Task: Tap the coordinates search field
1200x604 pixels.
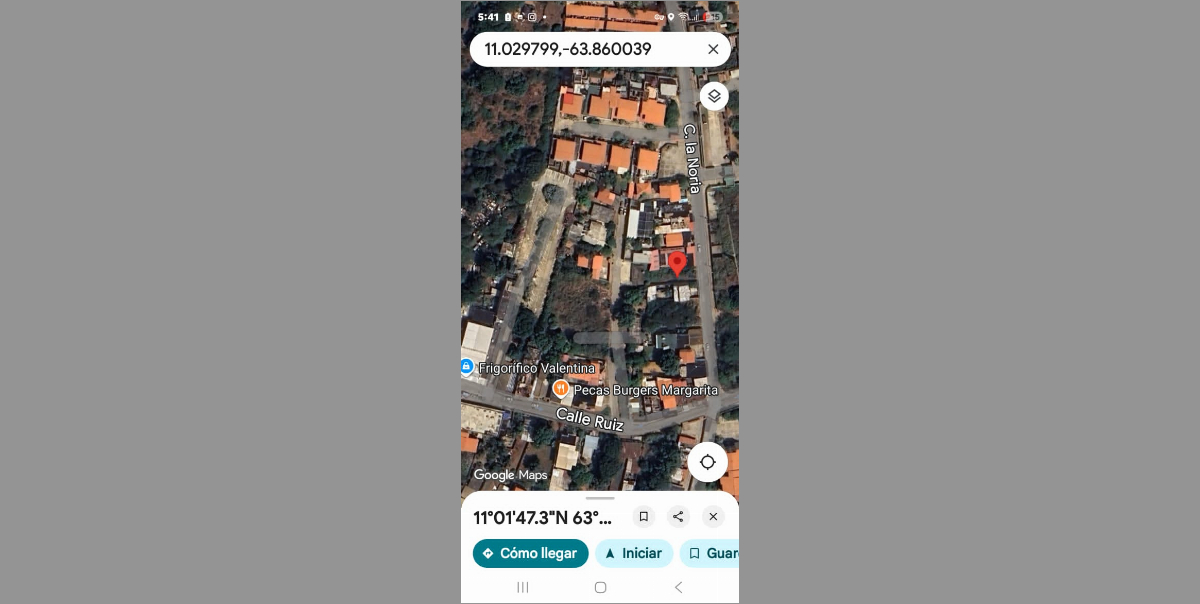Action: point(585,49)
